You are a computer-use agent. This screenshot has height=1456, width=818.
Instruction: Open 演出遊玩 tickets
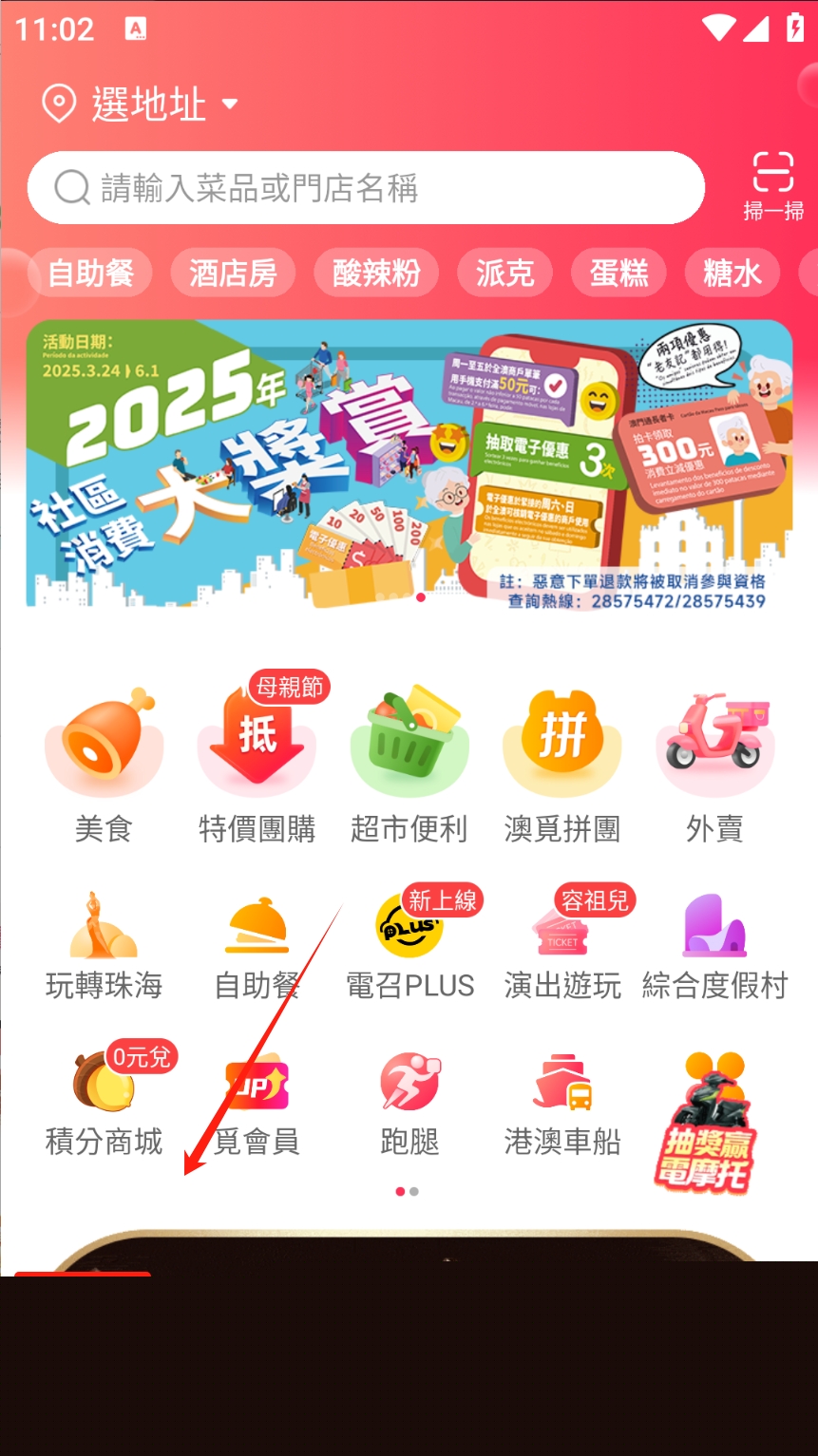click(562, 945)
